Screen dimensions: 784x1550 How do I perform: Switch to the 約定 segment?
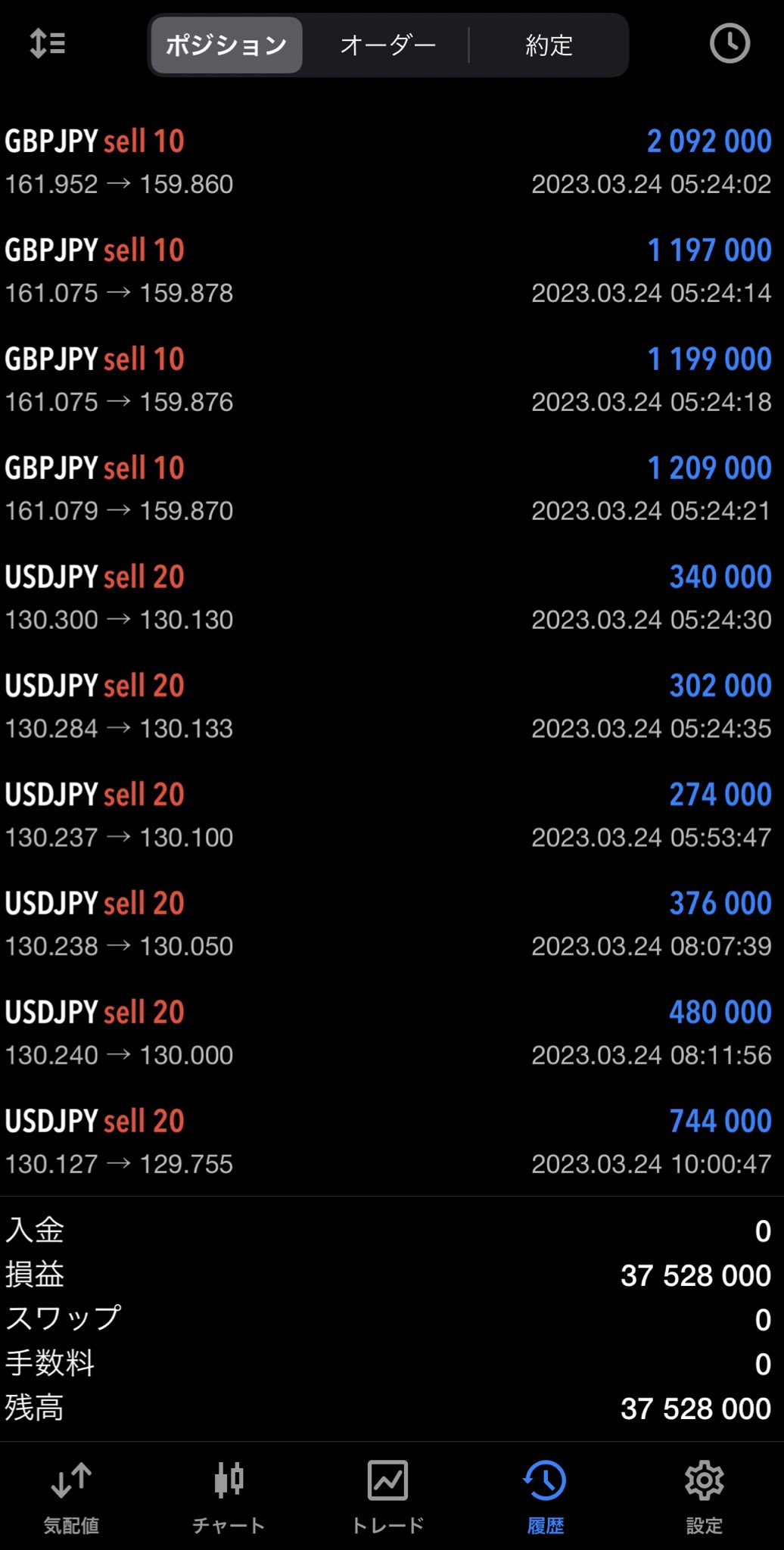pyautogui.click(x=549, y=45)
